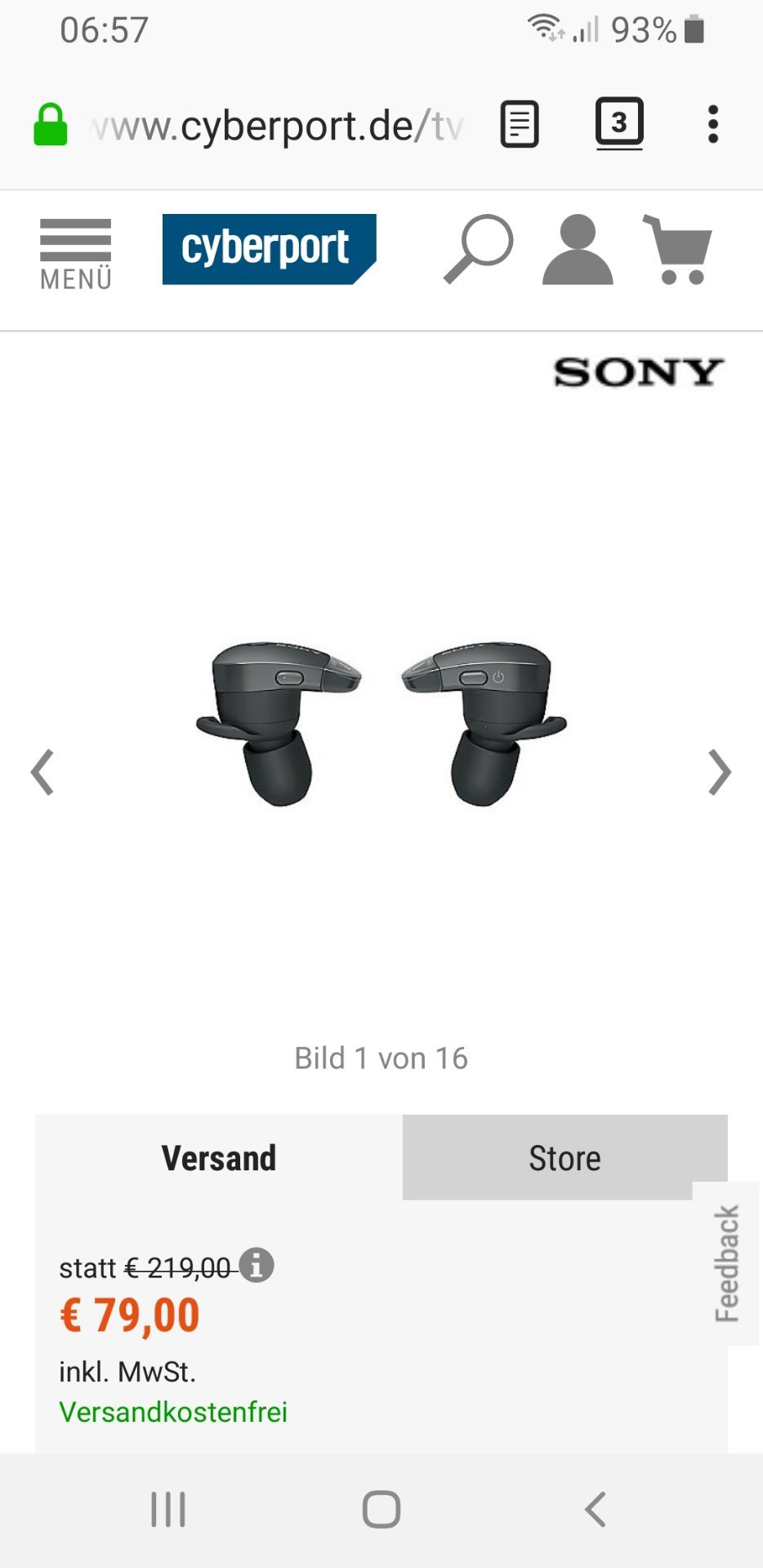The image size is (763, 1568).
Task: Show the previous product image
Action: [42, 772]
